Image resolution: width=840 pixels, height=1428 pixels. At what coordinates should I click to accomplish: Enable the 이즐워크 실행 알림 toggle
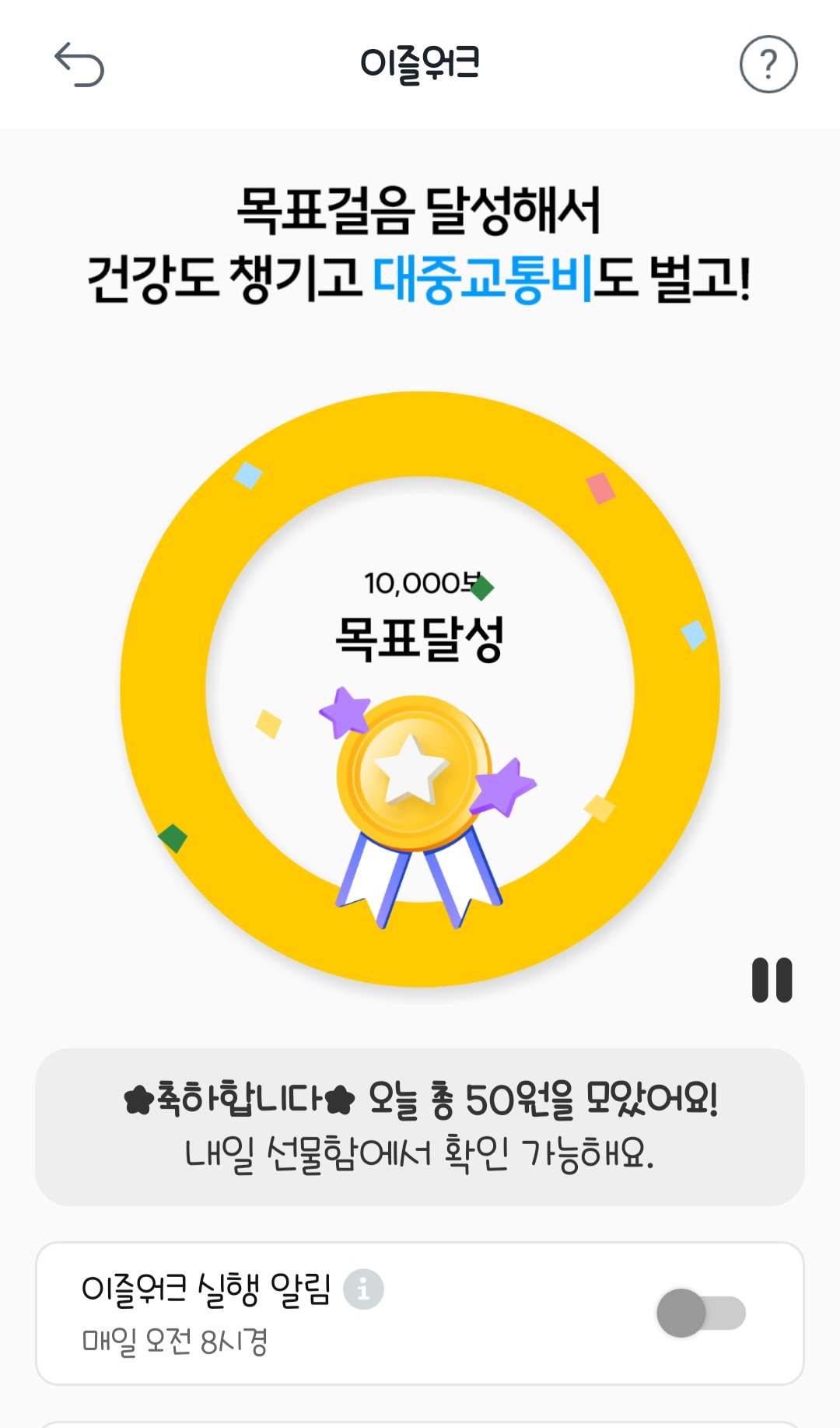tap(701, 1313)
